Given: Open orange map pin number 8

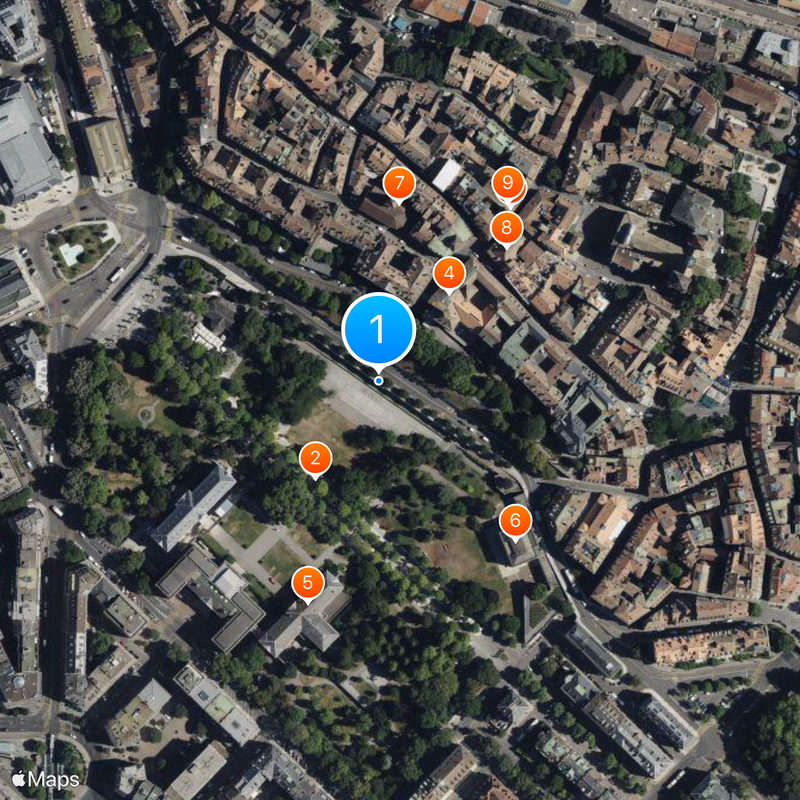Looking at the screenshot, I should (506, 228).
